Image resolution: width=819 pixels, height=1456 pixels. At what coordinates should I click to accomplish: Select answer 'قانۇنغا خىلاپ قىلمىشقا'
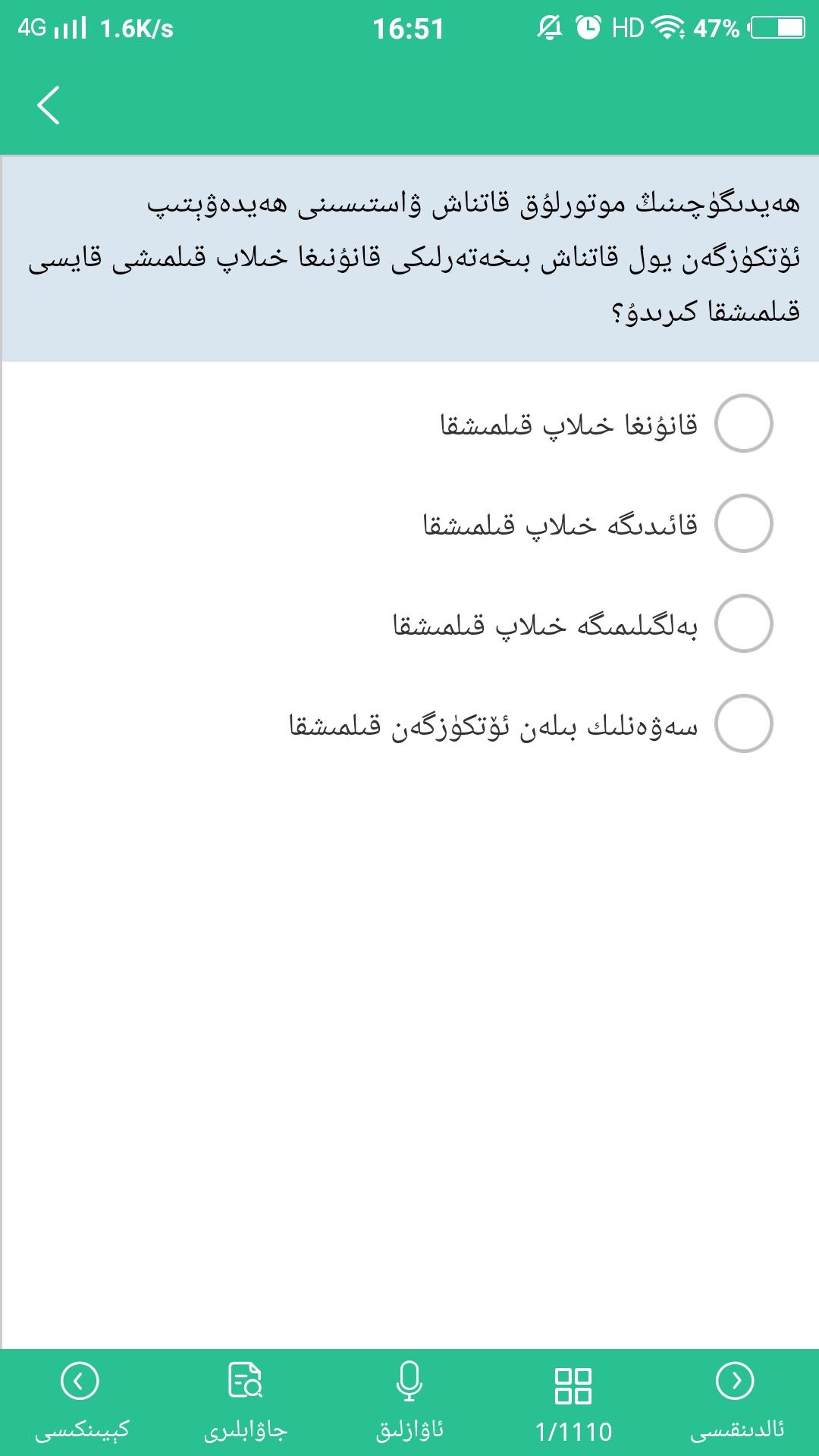click(x=743, y=423)
